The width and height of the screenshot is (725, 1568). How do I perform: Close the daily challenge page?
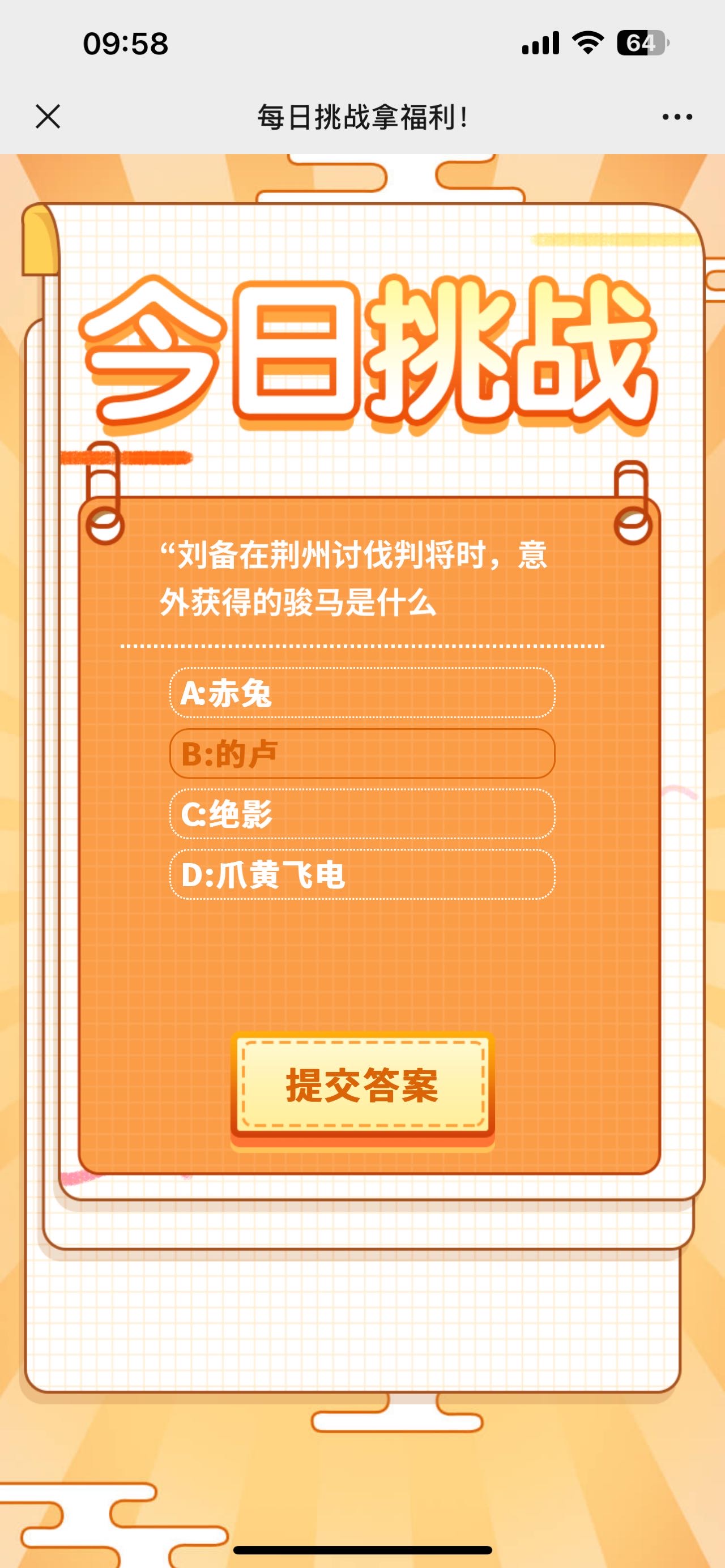coord(48,116)
